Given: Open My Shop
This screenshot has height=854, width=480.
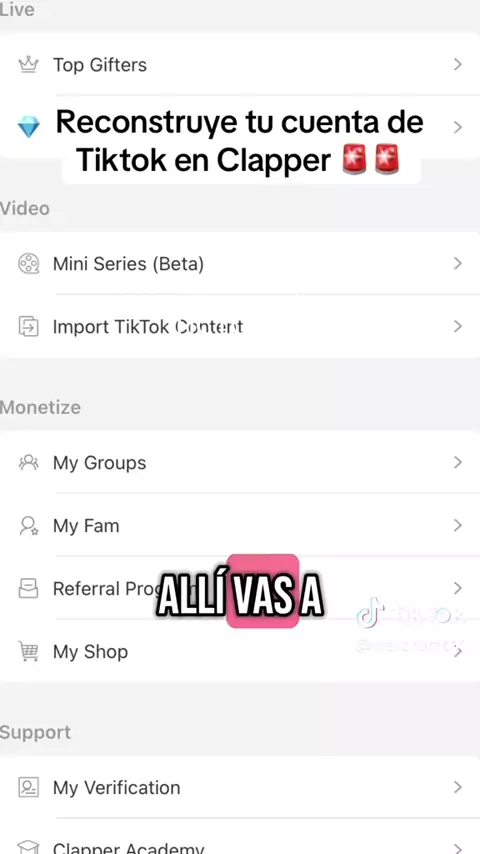Looking at the screenshot, I should pyautogui.click(x=240, y=651).
